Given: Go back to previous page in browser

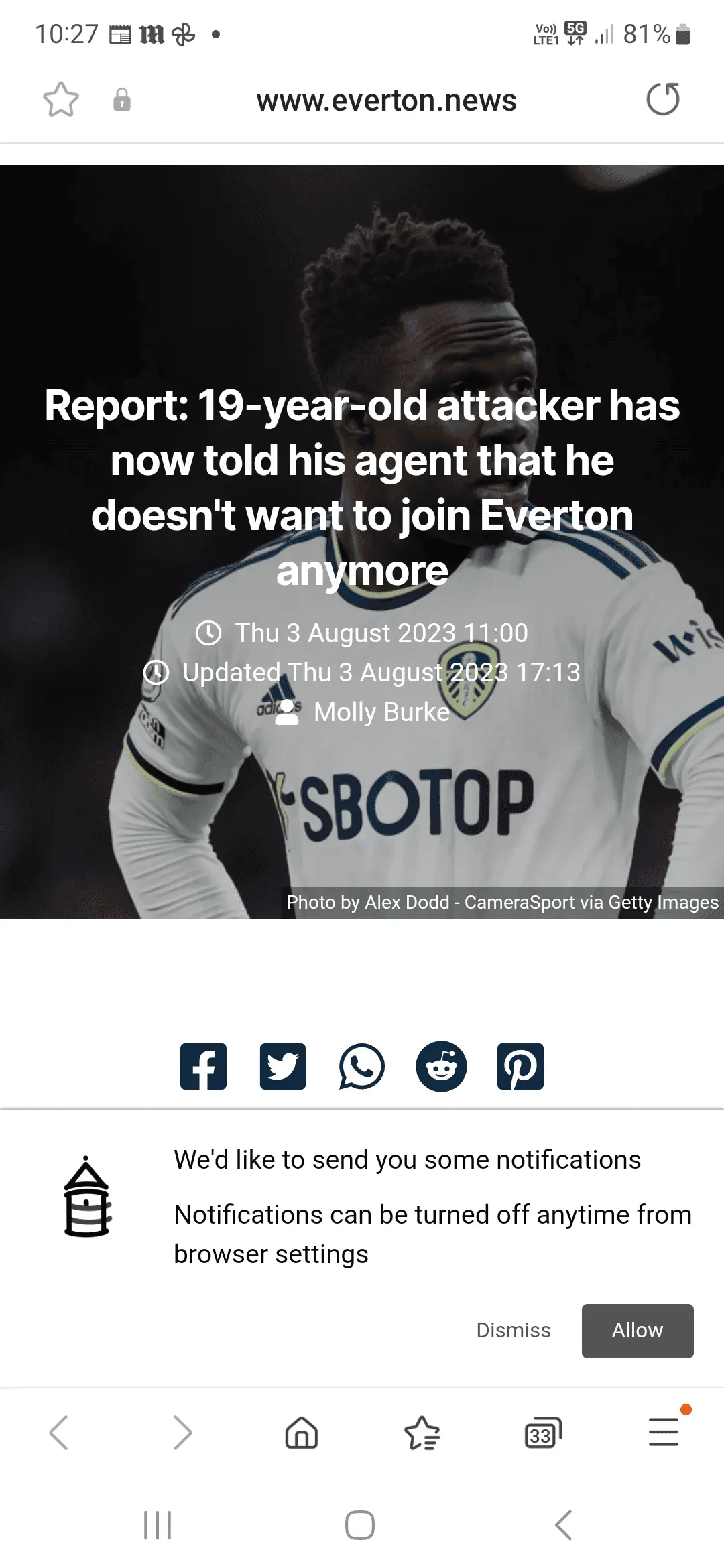Looking at the screenshot, I should 59,1433.
